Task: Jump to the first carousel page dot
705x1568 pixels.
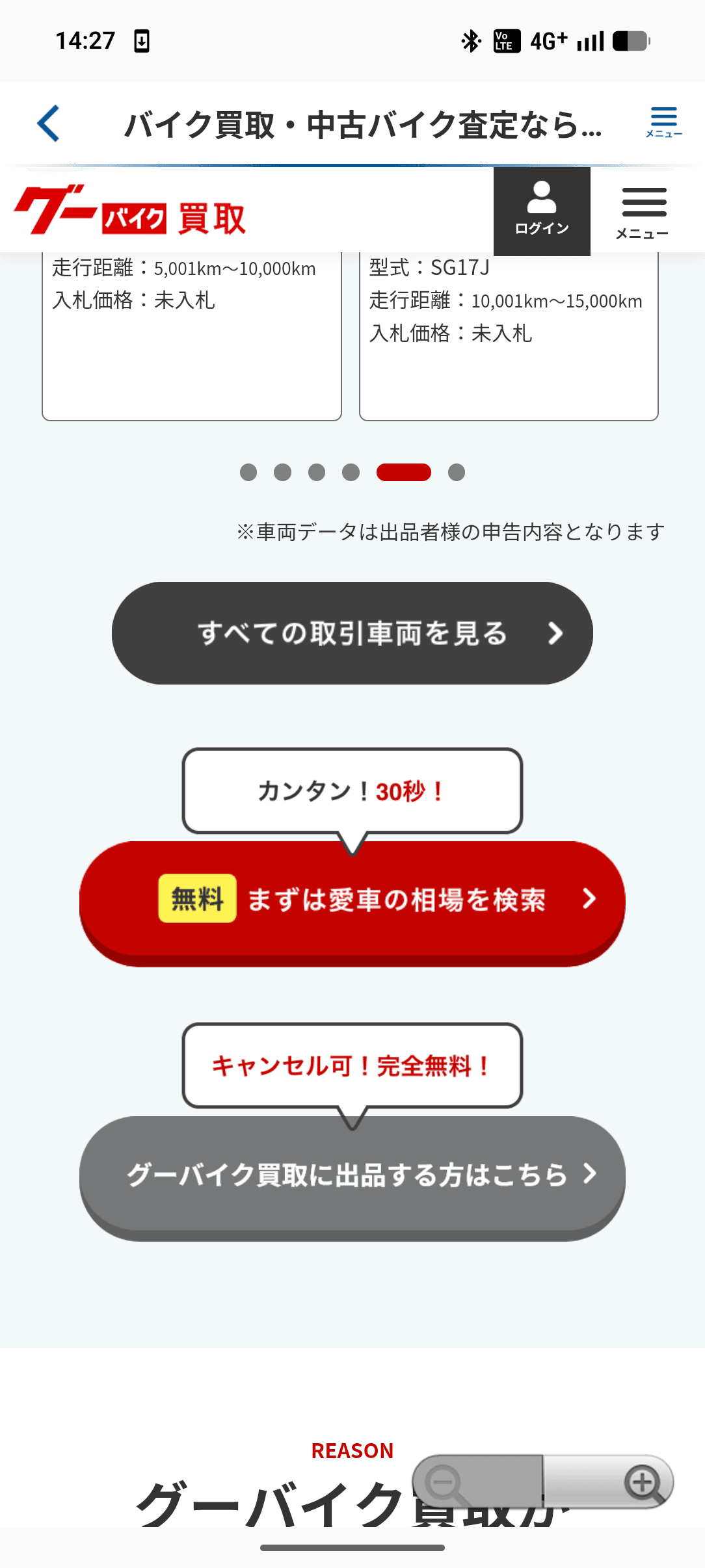Action: [x=248, y=472]
